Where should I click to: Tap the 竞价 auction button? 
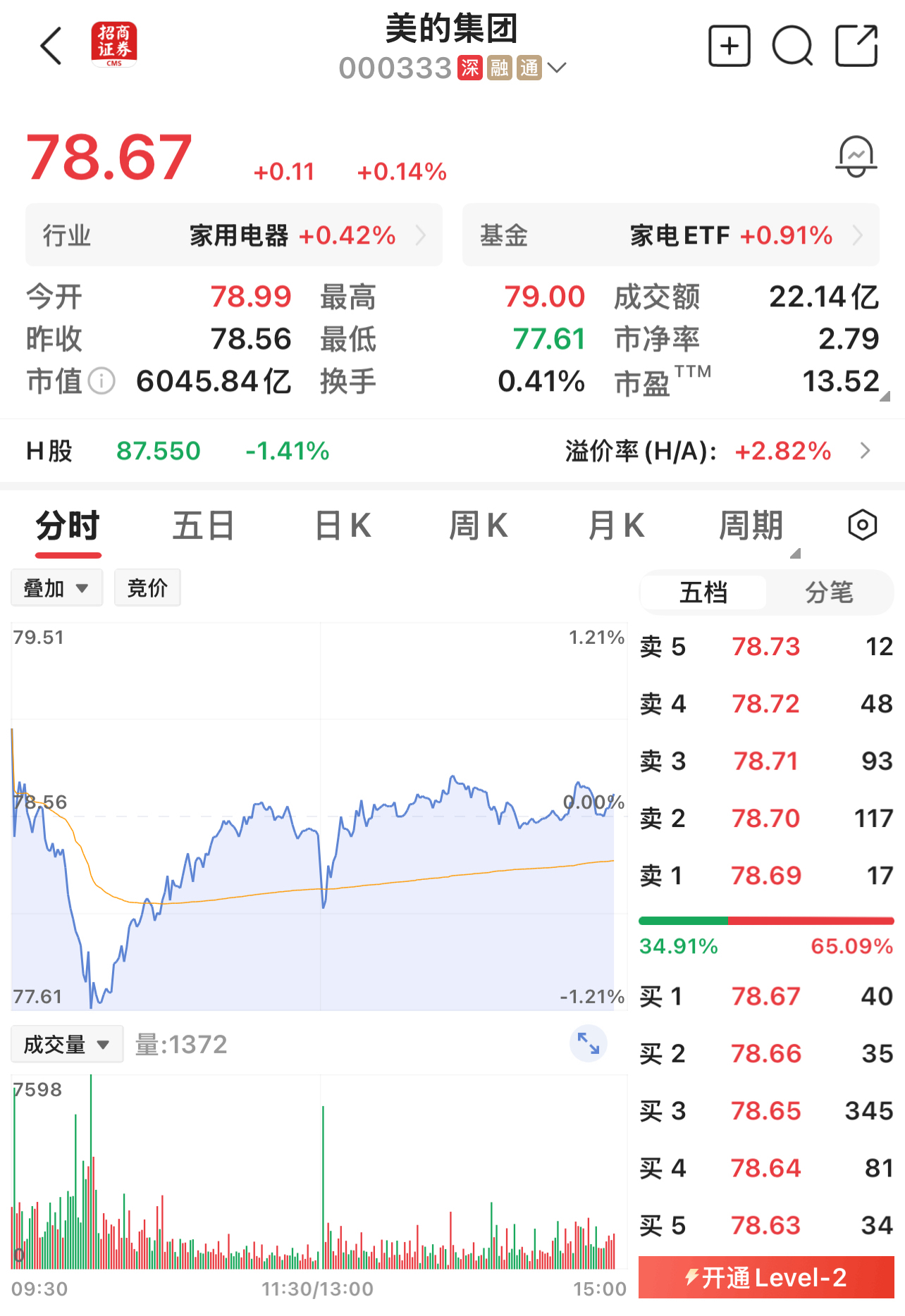pyautogui.click(x=147, y=588)
